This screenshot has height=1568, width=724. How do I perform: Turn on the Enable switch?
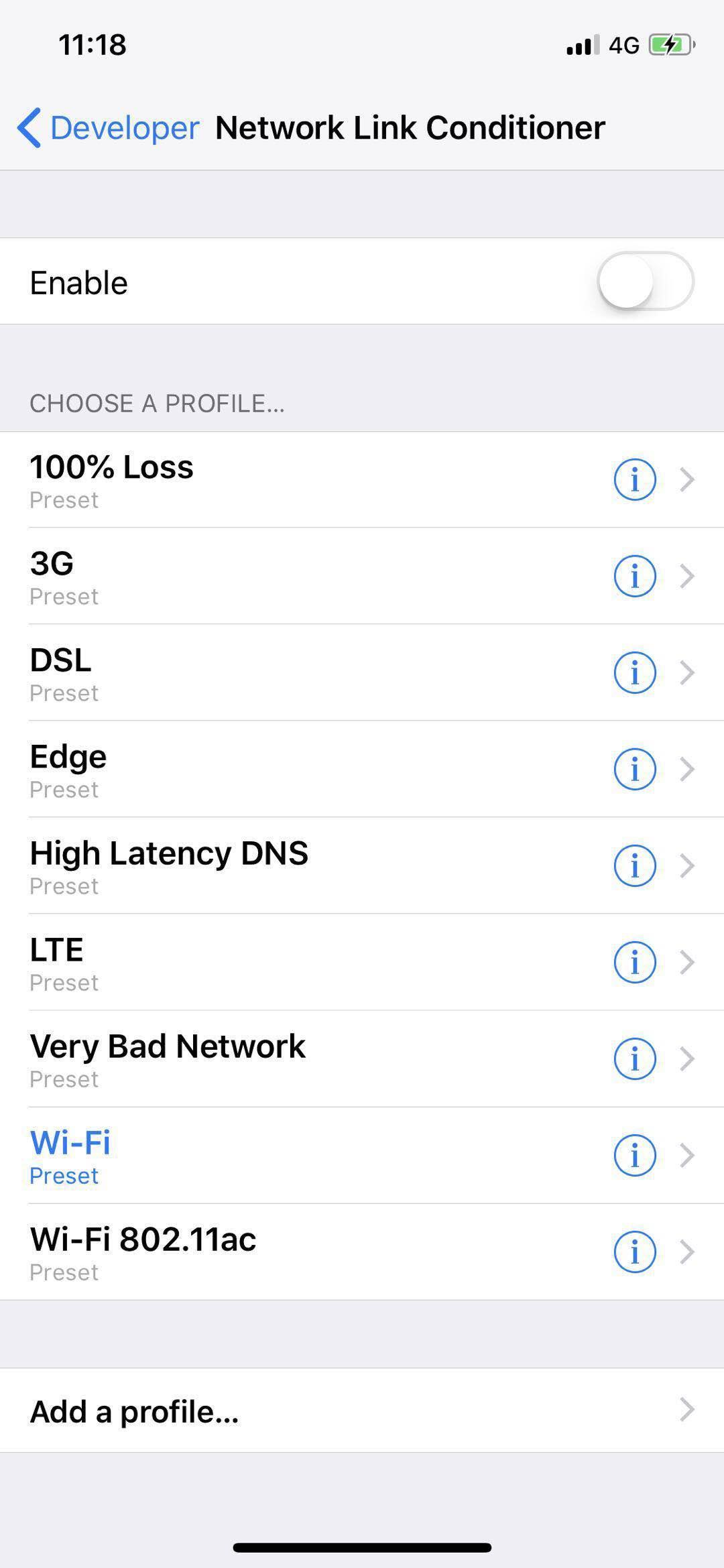pos(645,281)
